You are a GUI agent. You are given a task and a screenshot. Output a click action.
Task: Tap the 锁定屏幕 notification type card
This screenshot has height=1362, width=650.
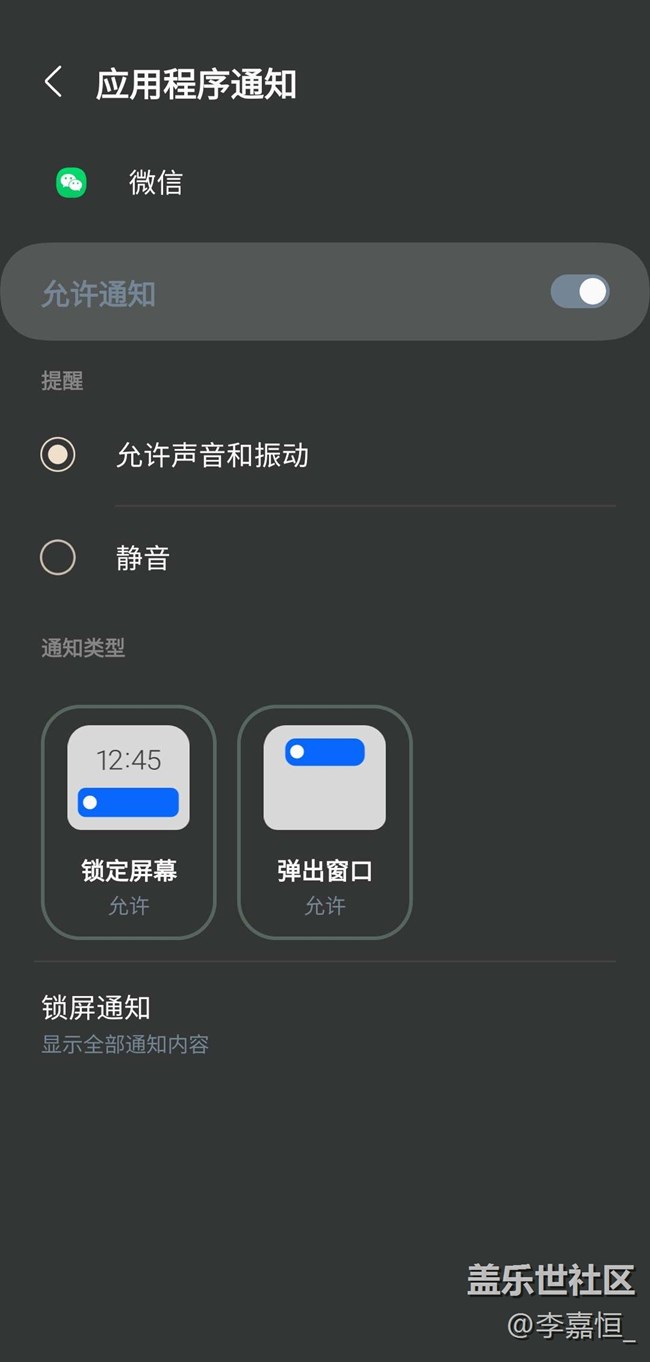pyautogui.click(x=128, y=822)
